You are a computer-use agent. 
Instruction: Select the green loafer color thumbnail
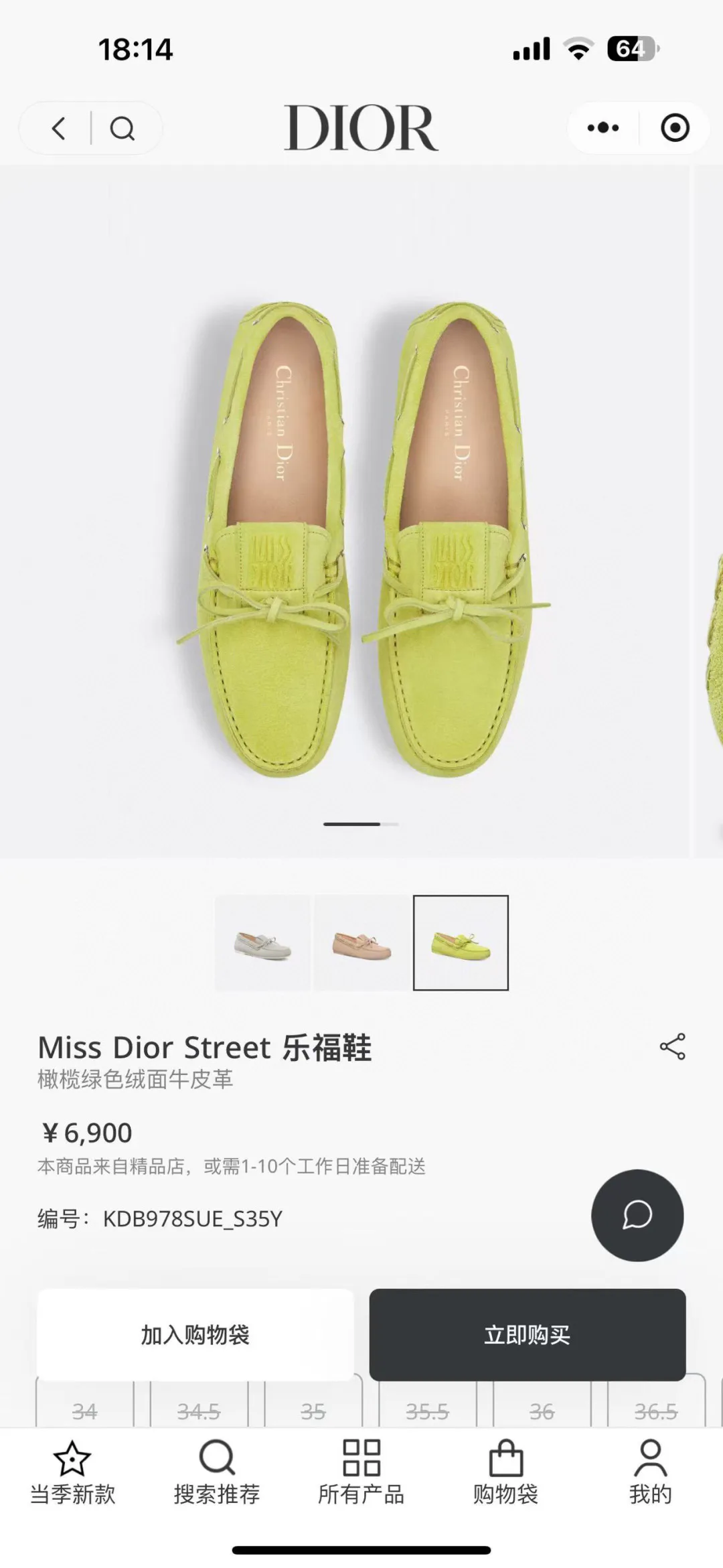coord(461,942)
